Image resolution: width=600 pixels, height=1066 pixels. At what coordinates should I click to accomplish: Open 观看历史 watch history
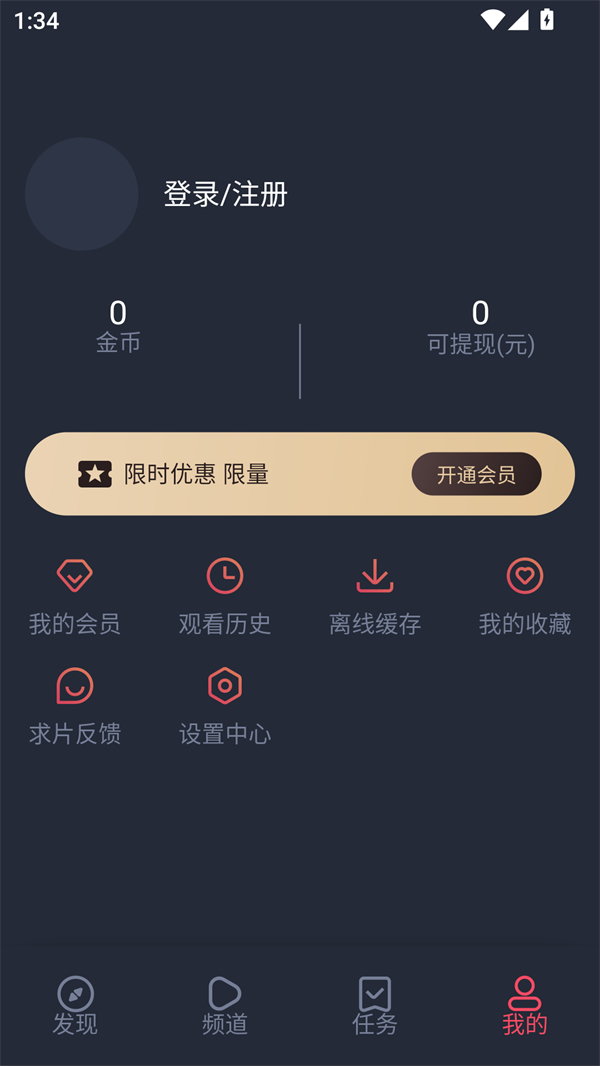pos(225,597)
